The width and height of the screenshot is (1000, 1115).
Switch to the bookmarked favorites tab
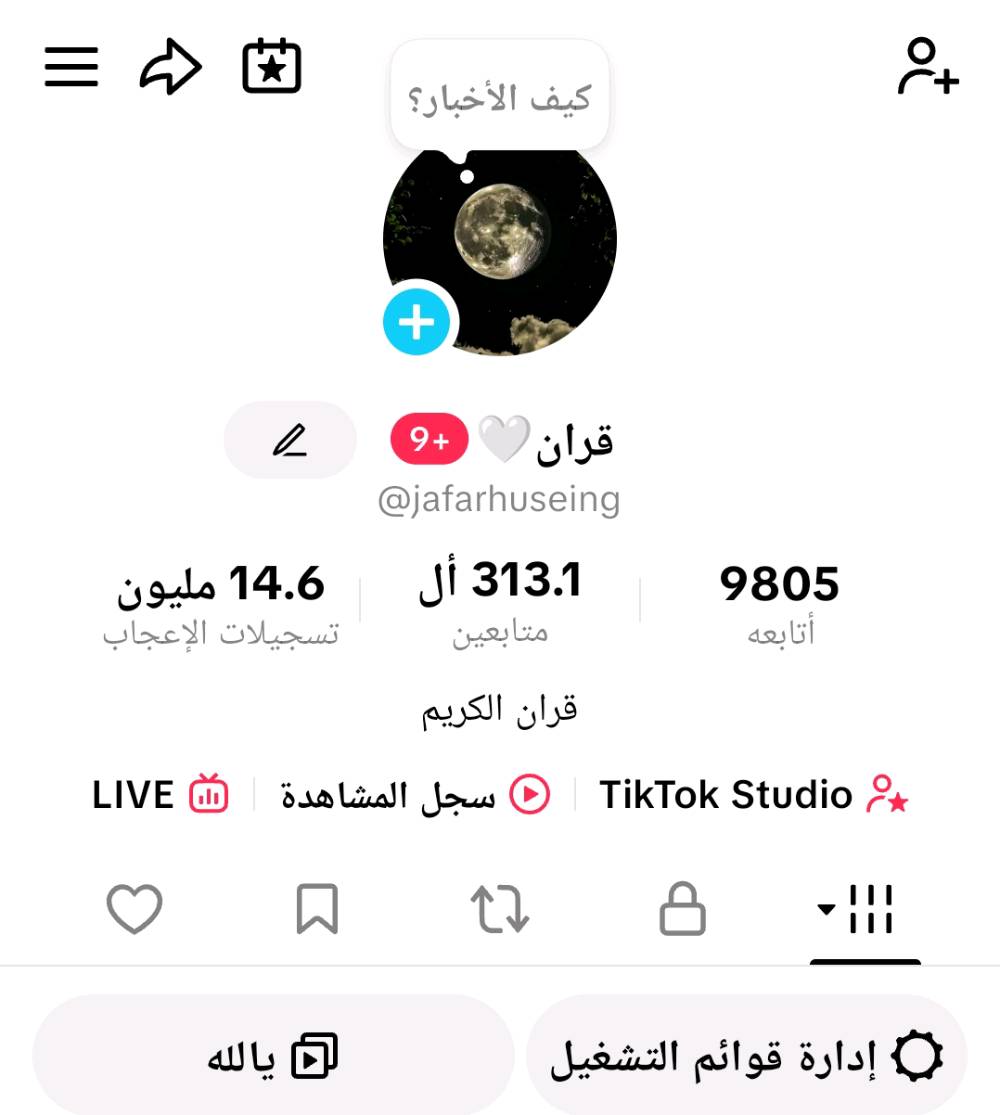(317, 909)
